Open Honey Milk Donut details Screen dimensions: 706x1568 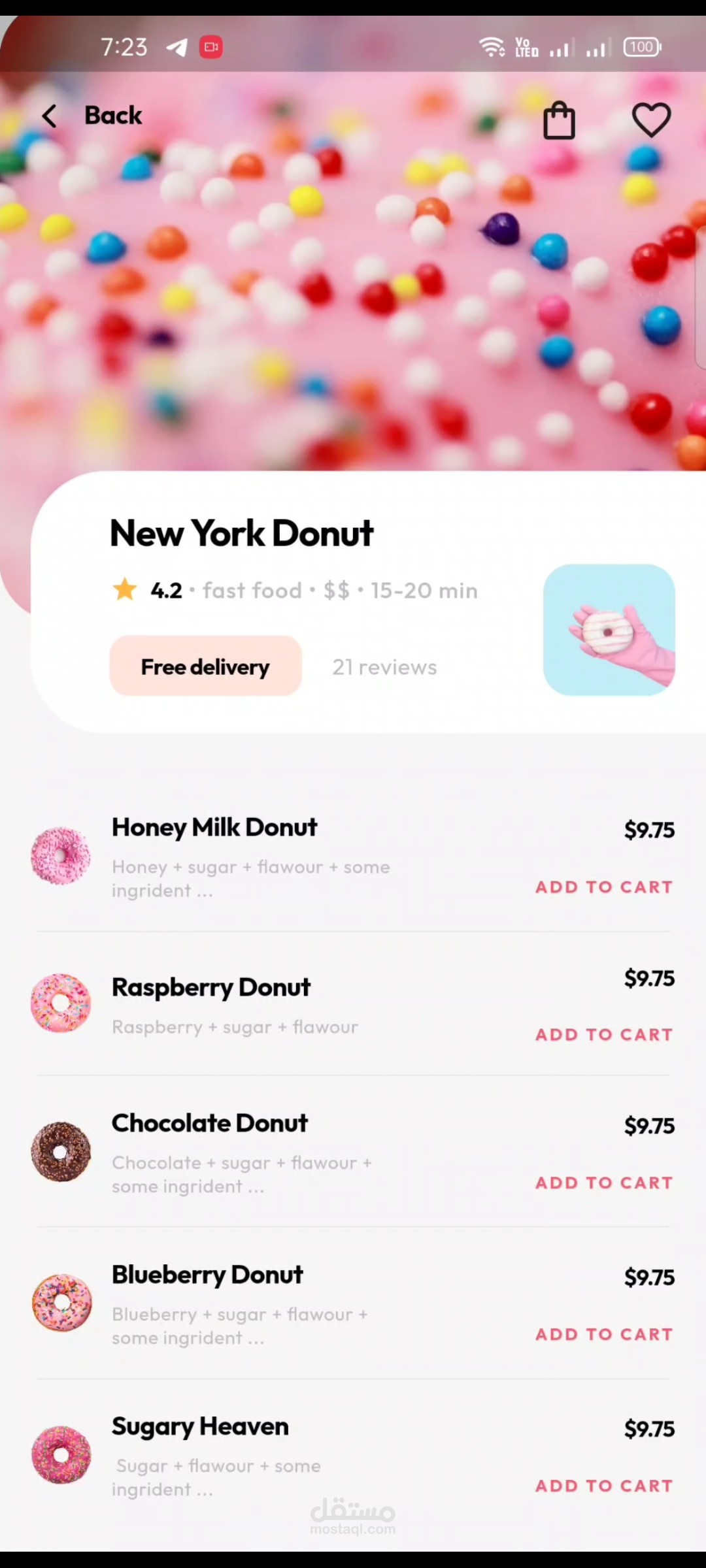pos(214,828)
